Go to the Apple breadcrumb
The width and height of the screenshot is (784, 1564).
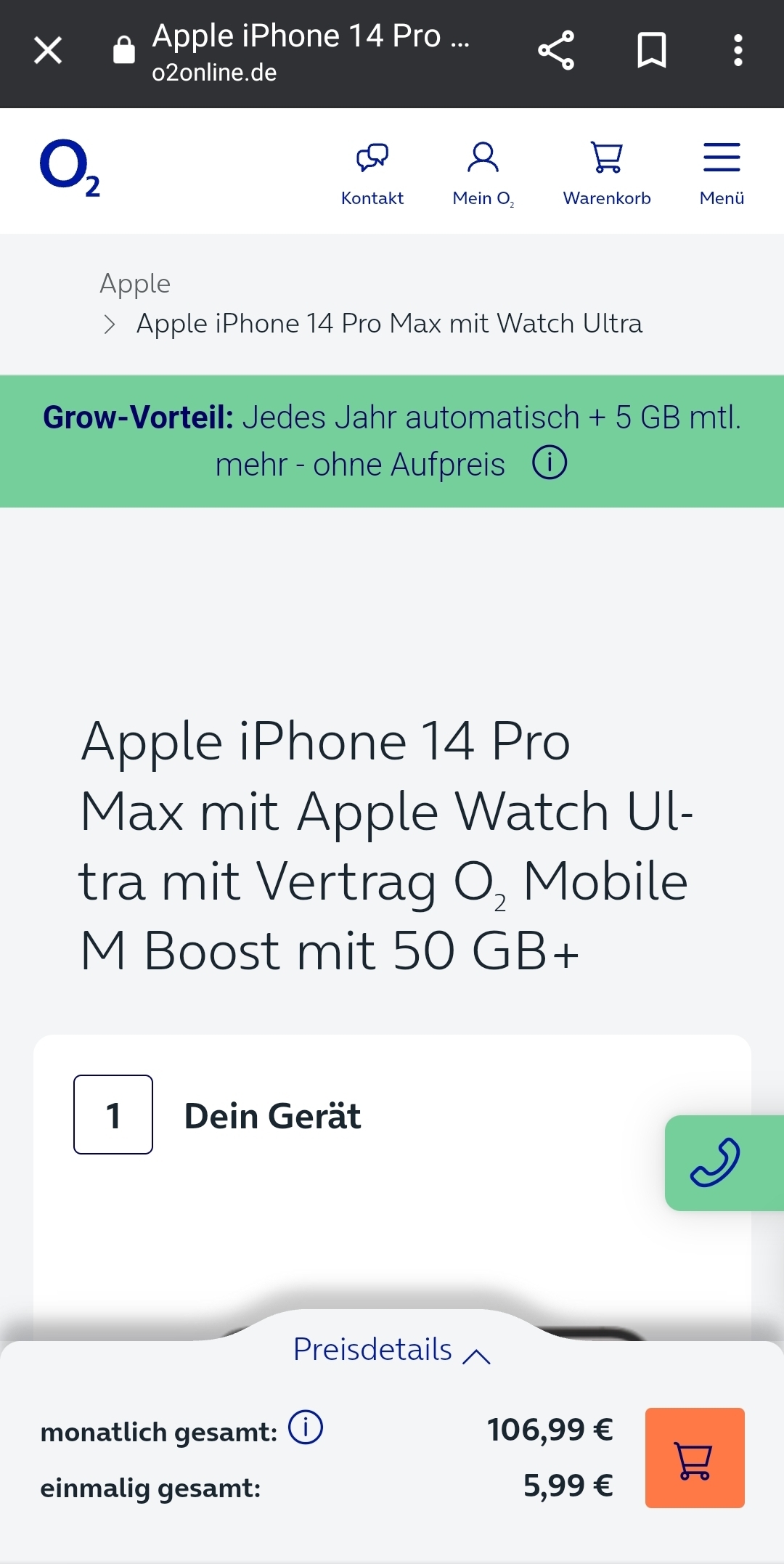[x=135, y=283]
